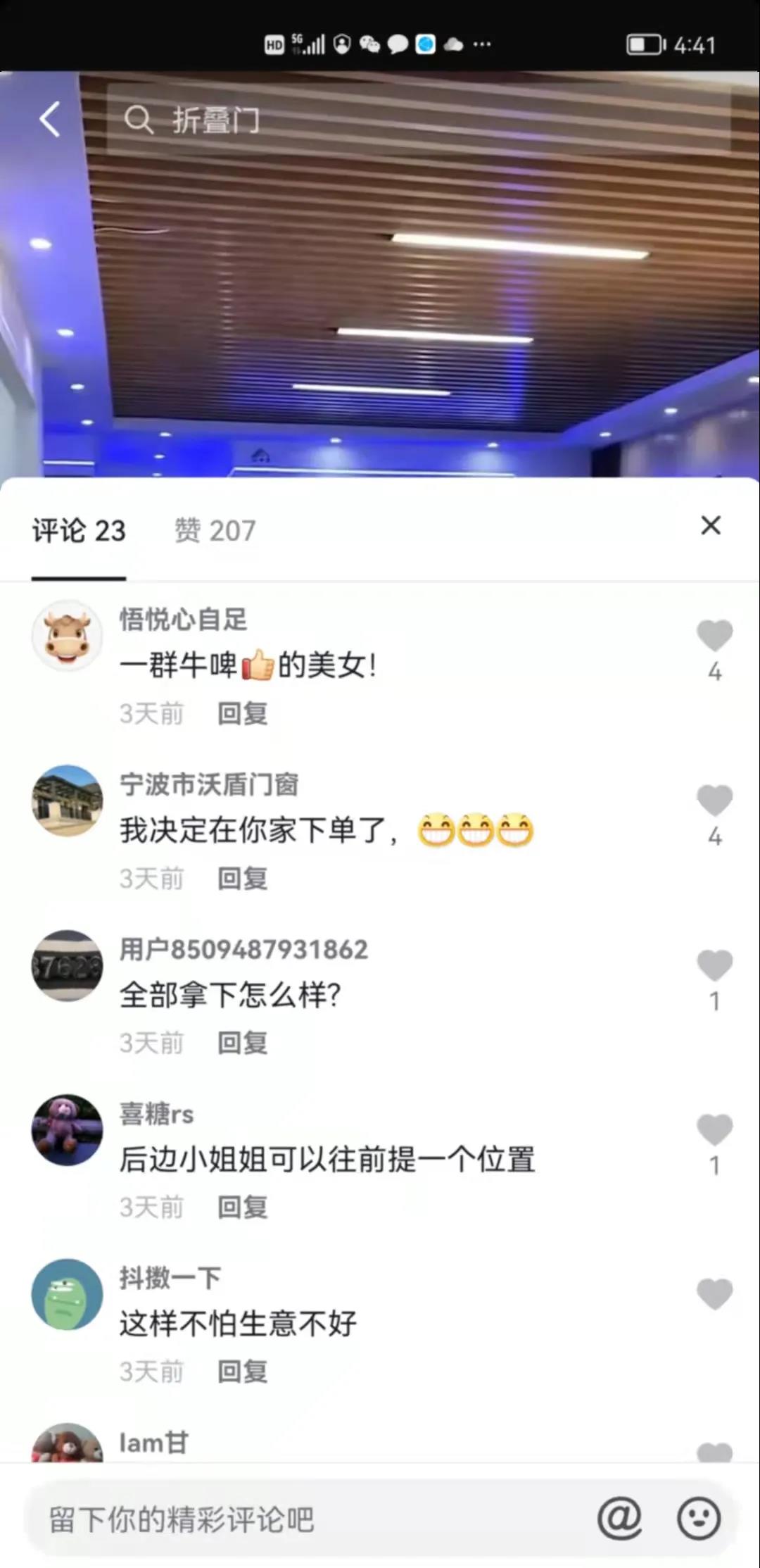Click the search magnifier icon
This screenshot has height=1568, width=760.
[141, 118]
